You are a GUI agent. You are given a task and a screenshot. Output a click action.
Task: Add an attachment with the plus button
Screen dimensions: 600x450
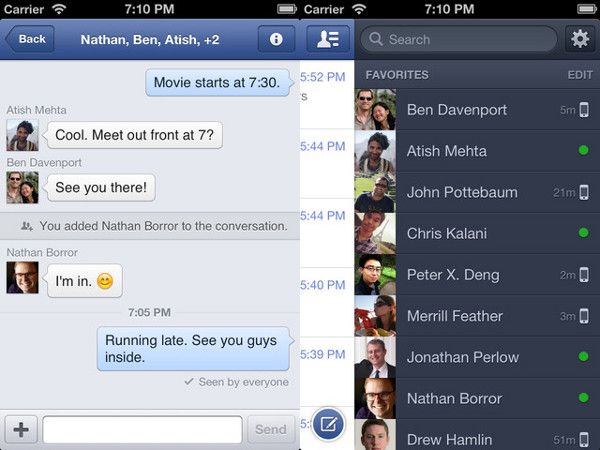point(21,430)
